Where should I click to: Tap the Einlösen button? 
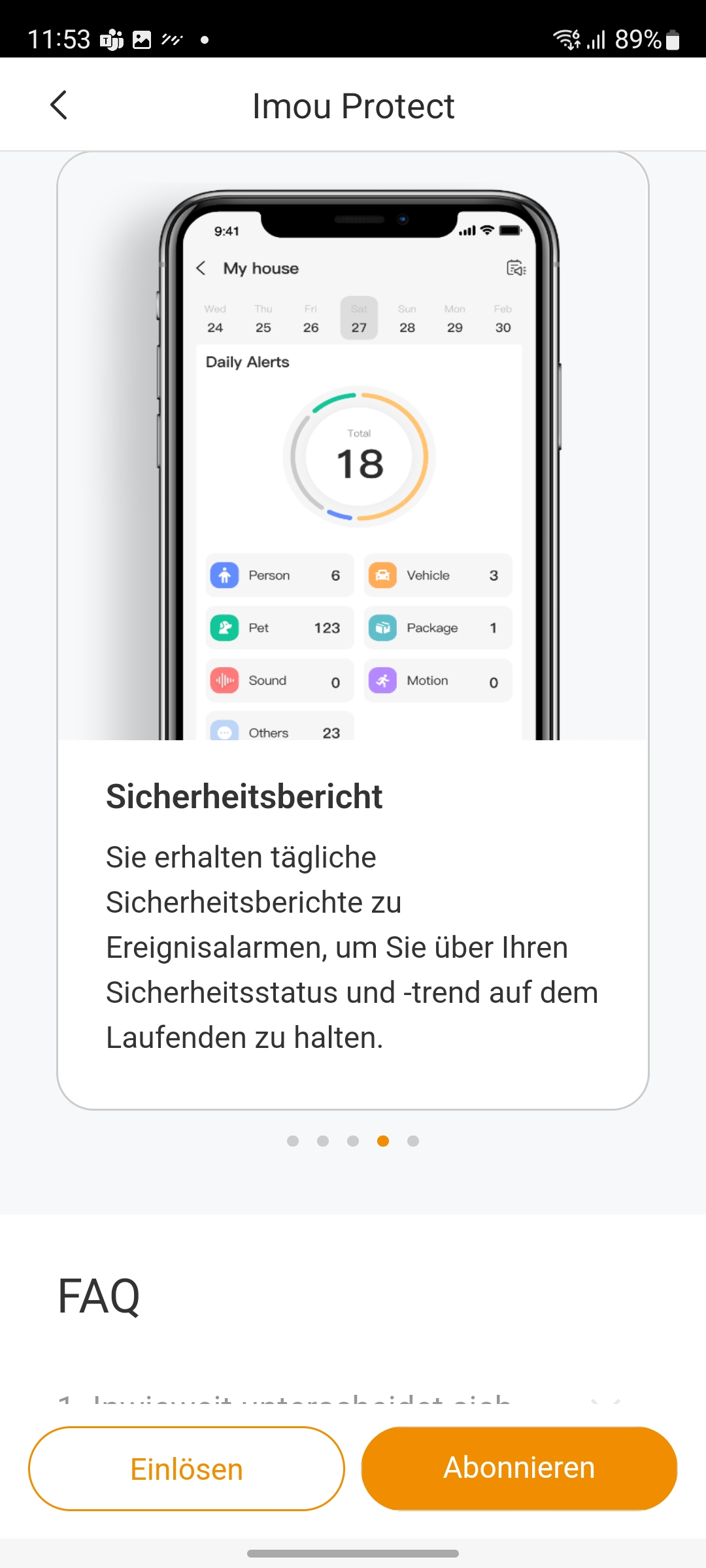click(x=186, y=1468)
